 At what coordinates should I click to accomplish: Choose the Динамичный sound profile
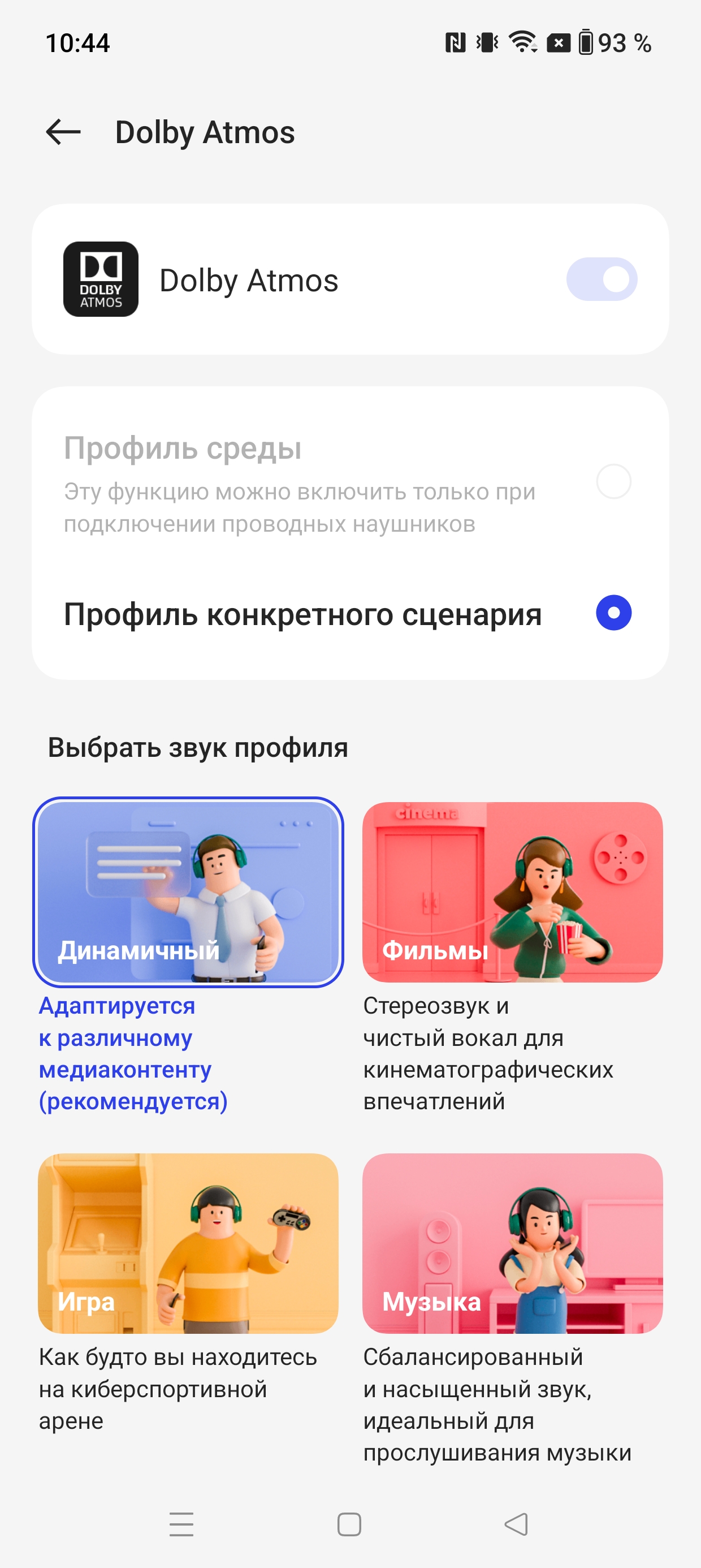point(188,891)
